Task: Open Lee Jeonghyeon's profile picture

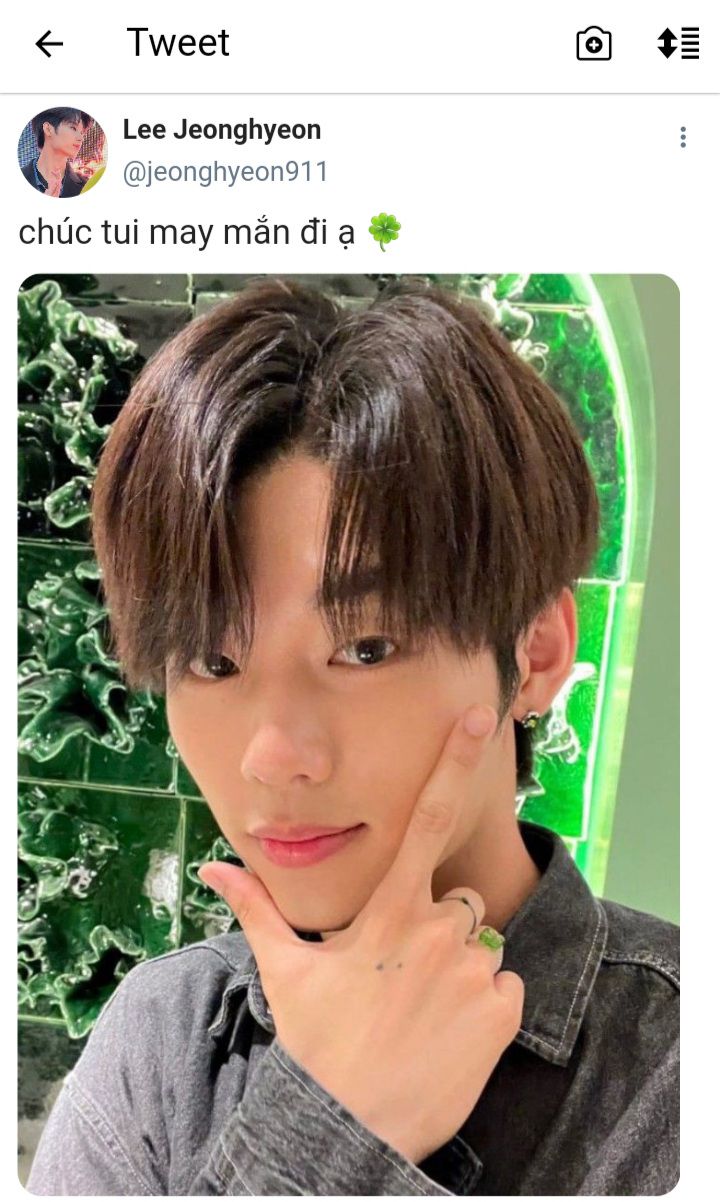Action: point(62,152)
